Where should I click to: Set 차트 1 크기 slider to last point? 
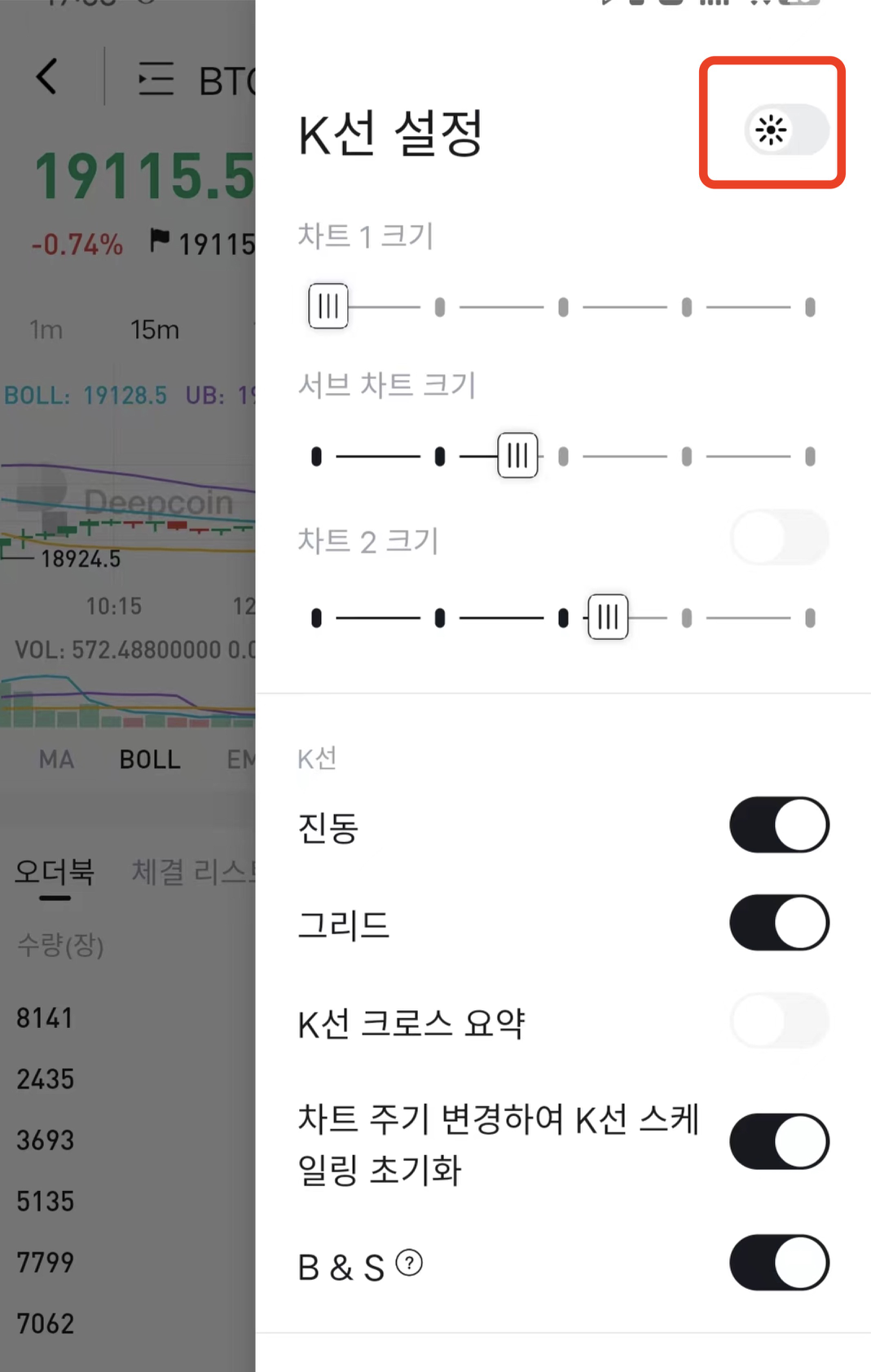tap(809, 307)
